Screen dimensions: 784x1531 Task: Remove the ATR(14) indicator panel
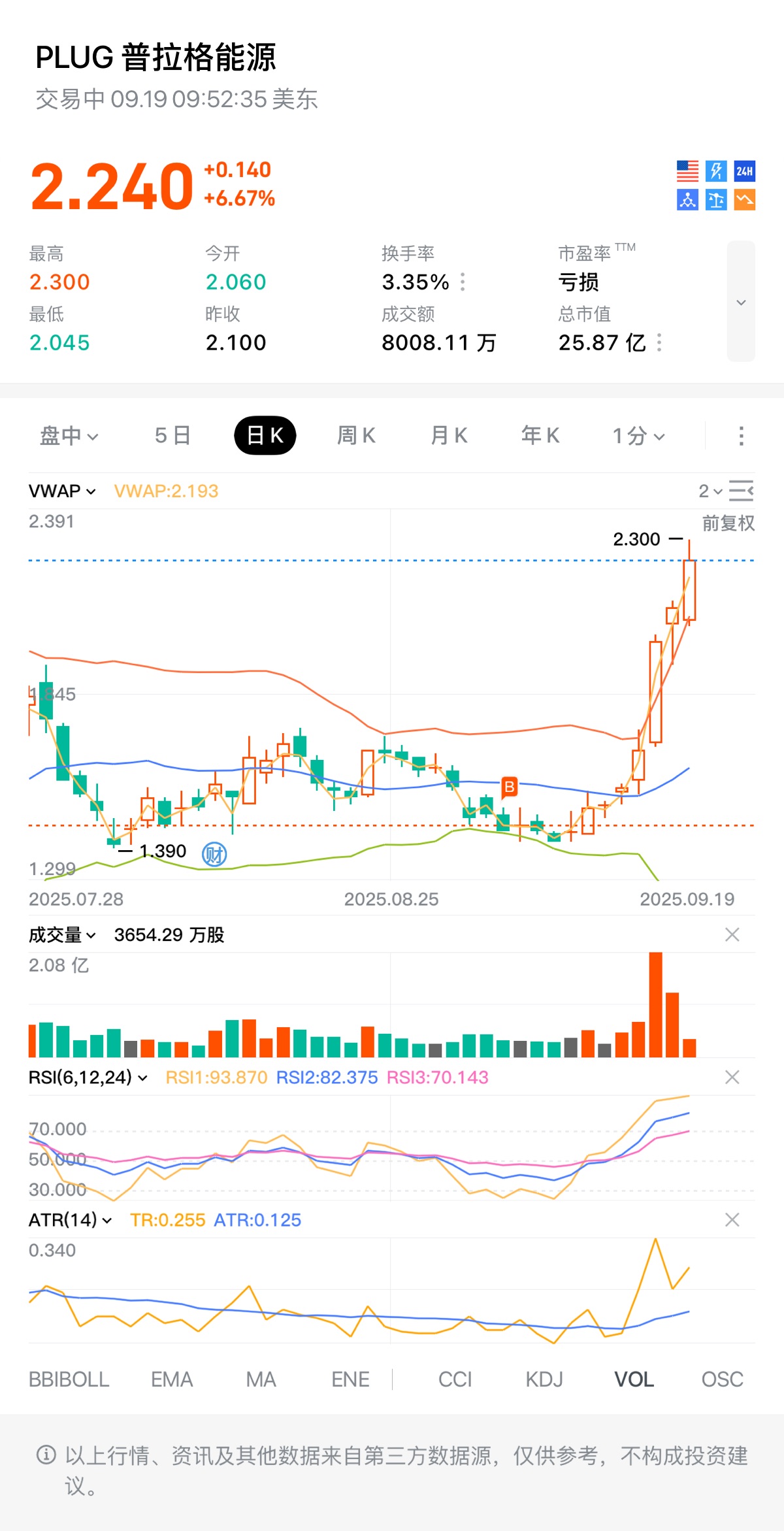pyautogui.click(x=732, y=1220)
